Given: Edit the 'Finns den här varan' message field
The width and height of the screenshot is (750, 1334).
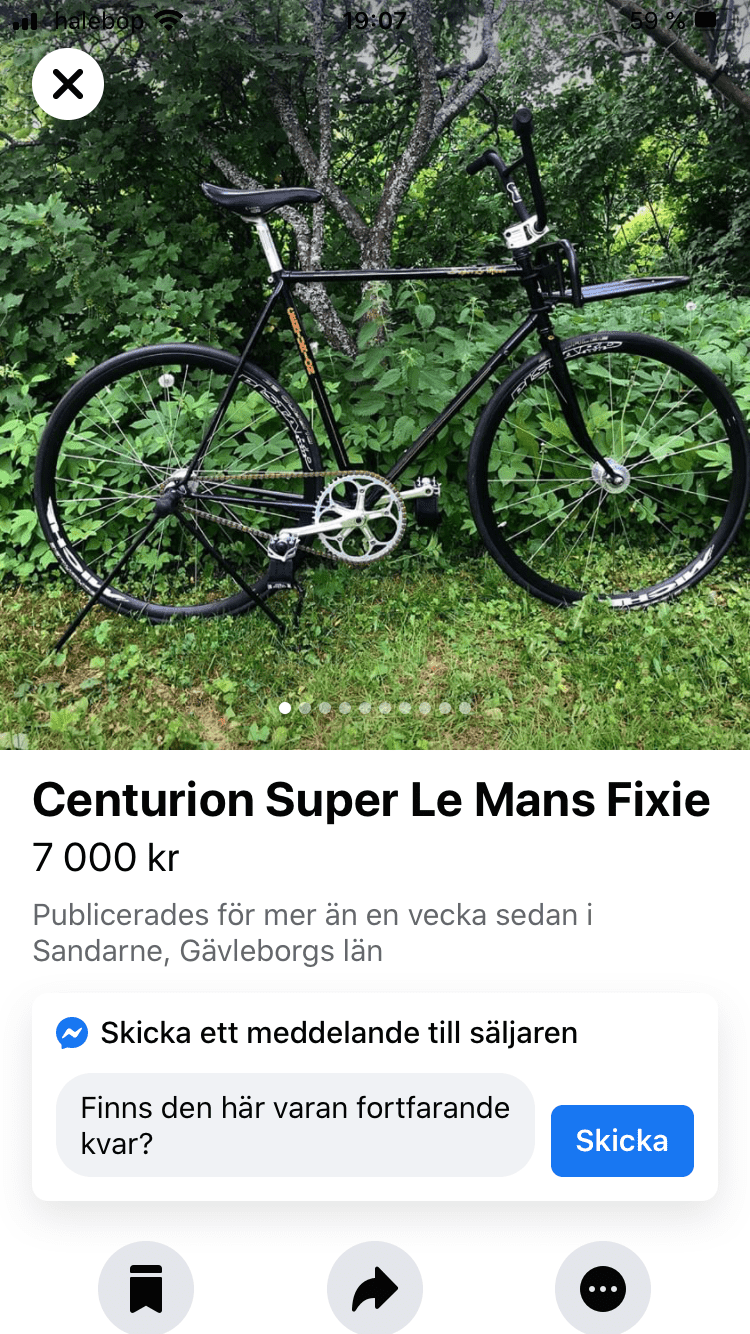Looking at the screenshot, I should (295, 1125).
